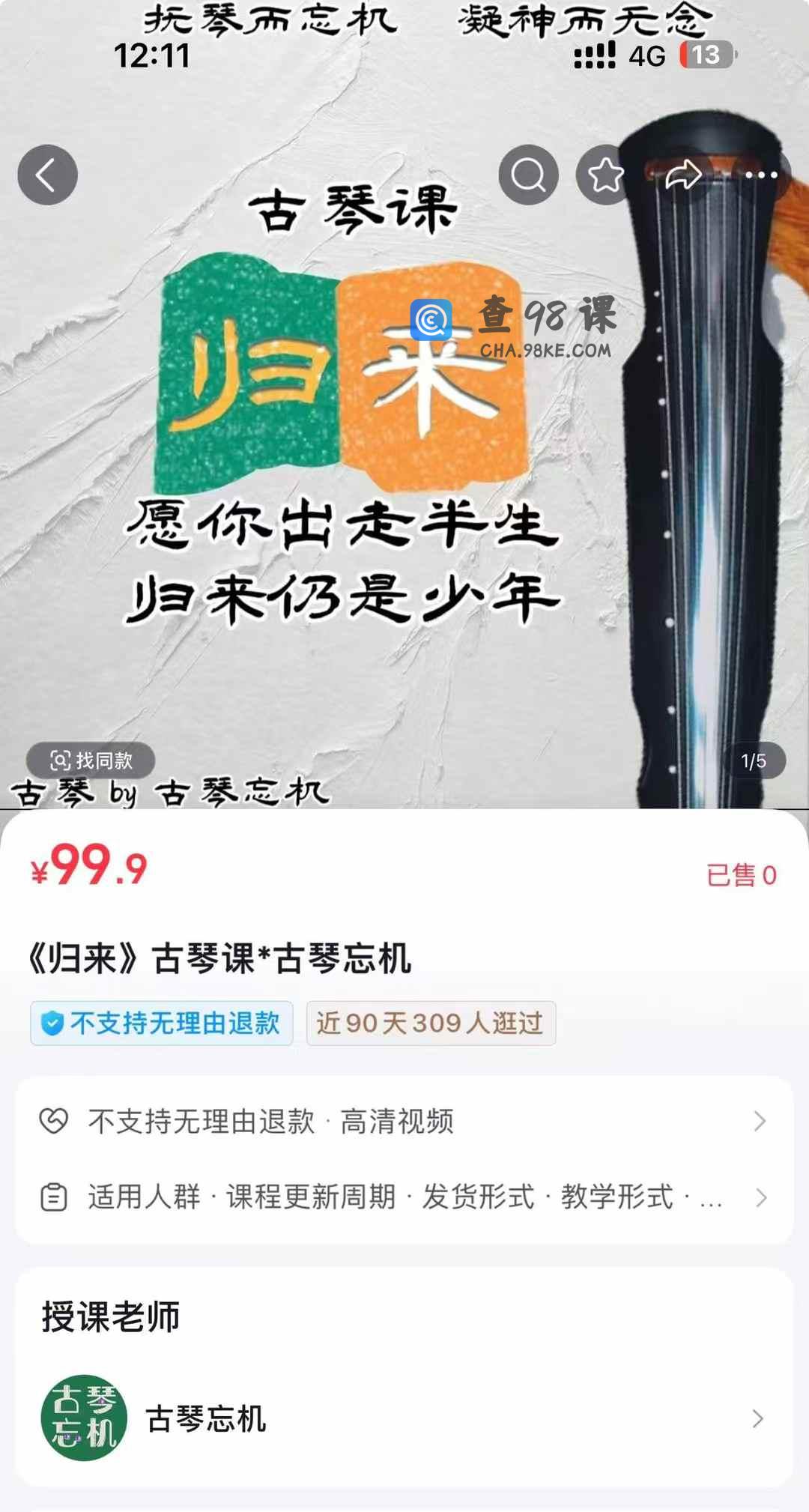This screenshot has width=809, height=1512.
Task: Open teacher 古琴忘机 profile
Action: (x=404, y=1418)
